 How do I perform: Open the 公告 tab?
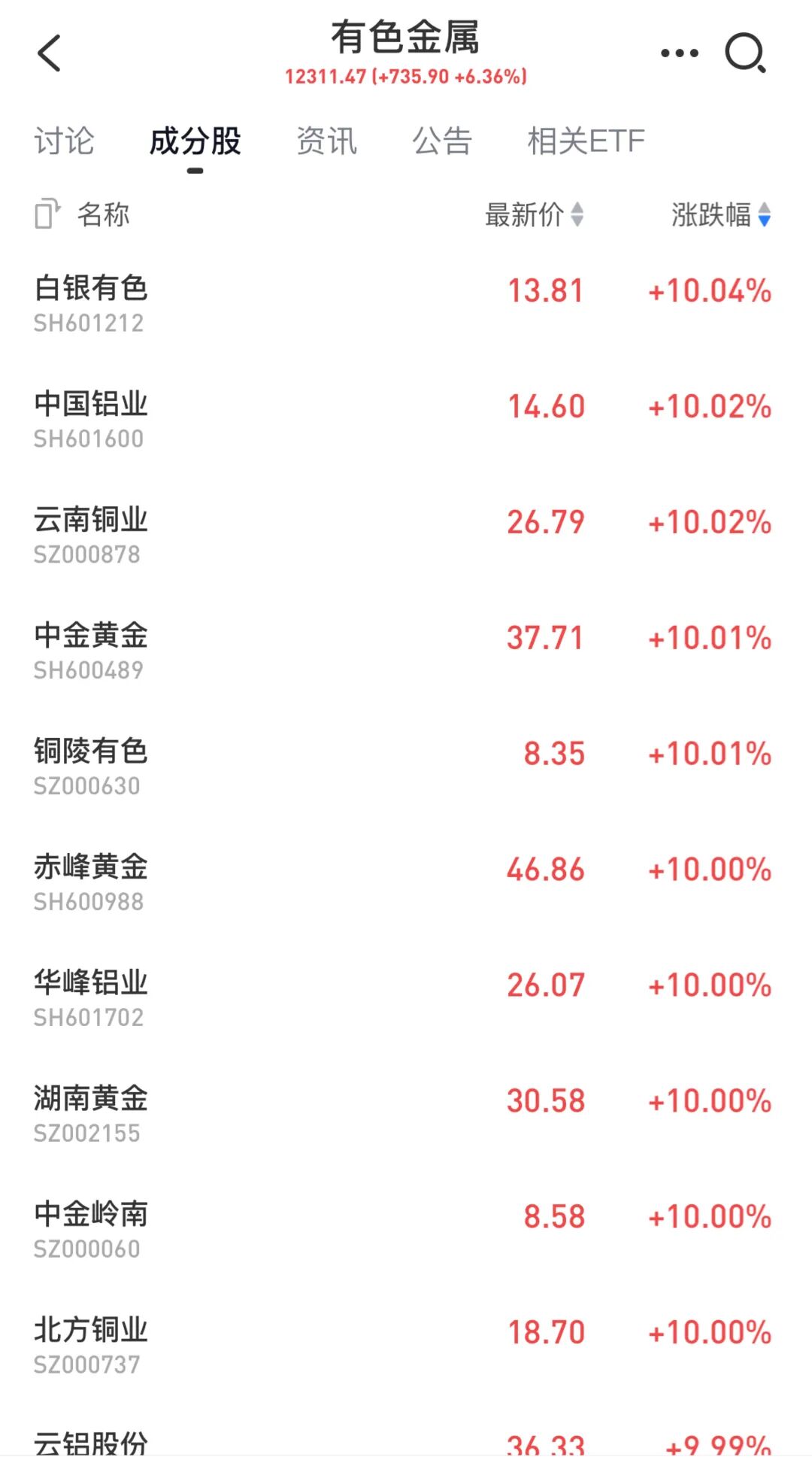point(442,141)
